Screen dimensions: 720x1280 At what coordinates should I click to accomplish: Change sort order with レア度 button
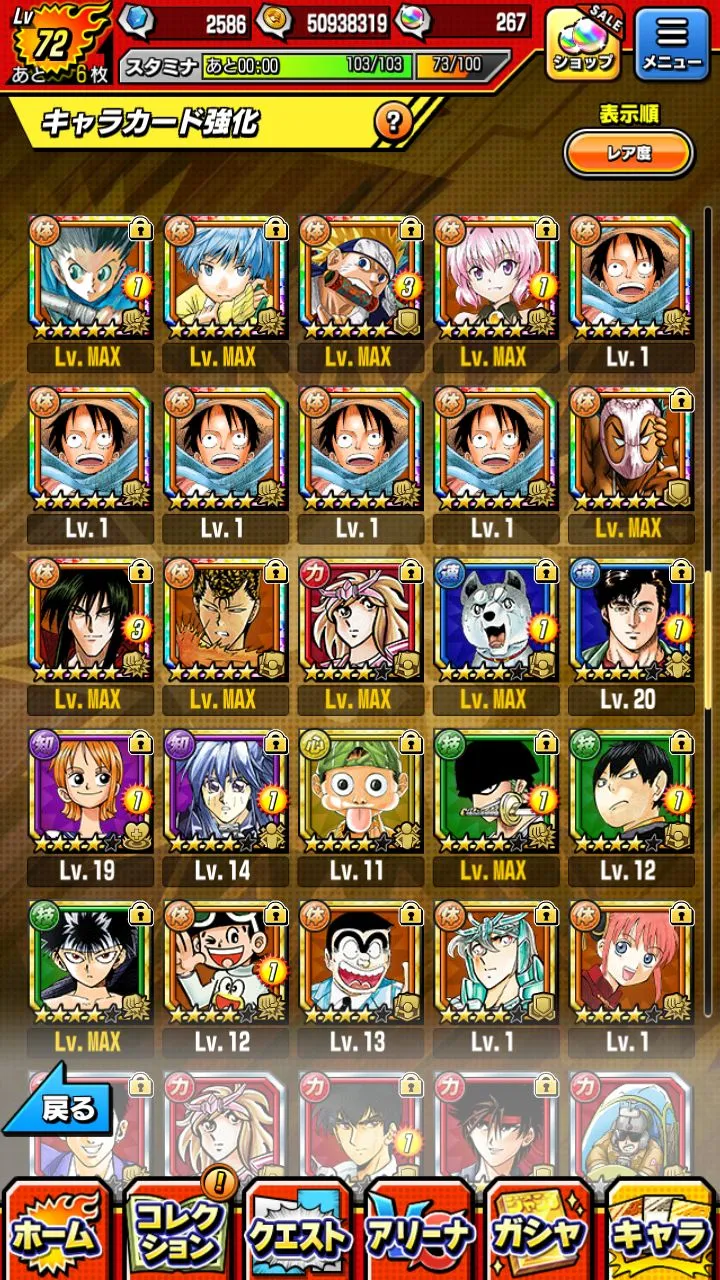pos(629,154)
